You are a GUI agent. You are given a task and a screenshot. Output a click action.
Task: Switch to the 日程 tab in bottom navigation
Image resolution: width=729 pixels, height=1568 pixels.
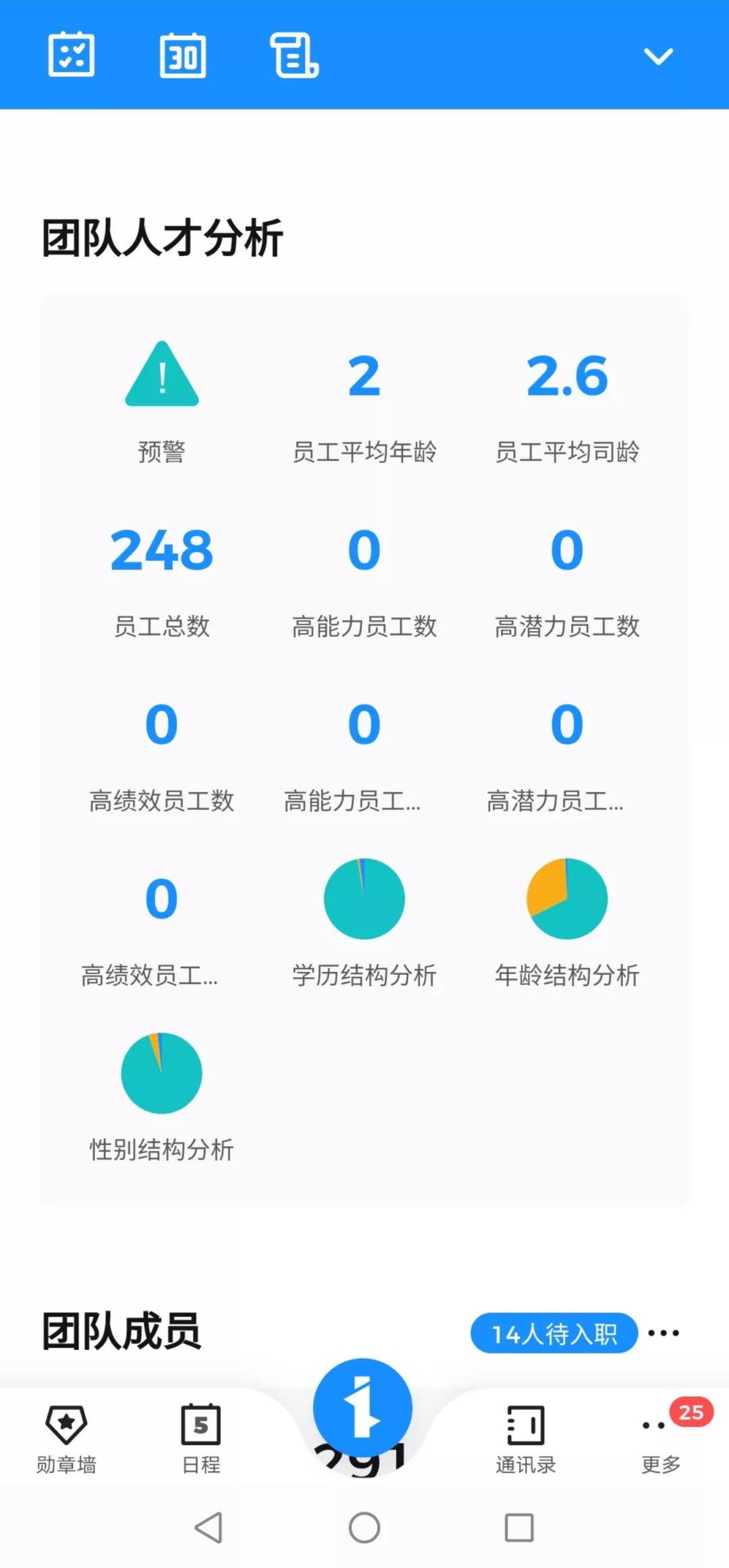click(200, 1438)
